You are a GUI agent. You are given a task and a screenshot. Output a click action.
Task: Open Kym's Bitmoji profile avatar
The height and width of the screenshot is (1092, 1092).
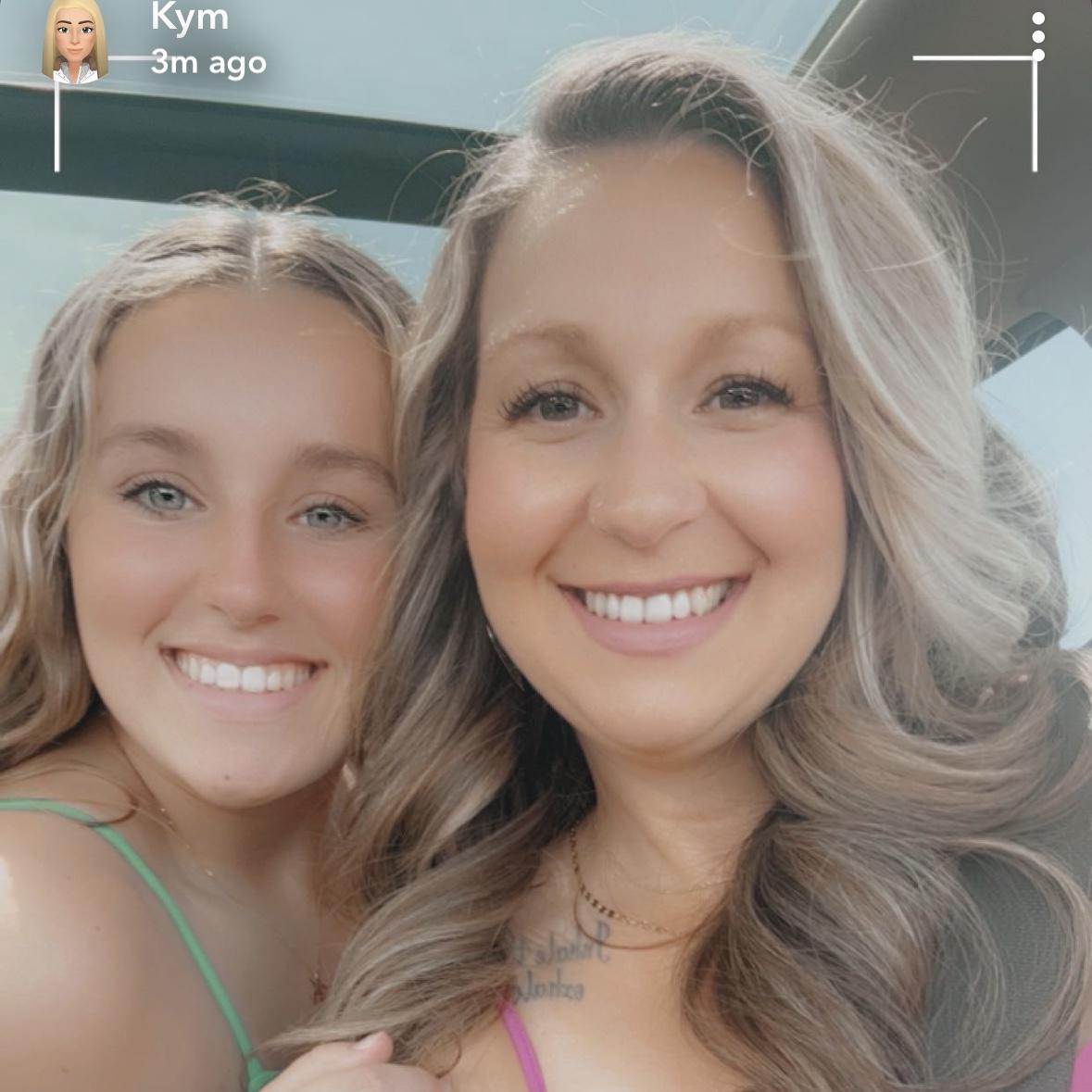[74, 42]
